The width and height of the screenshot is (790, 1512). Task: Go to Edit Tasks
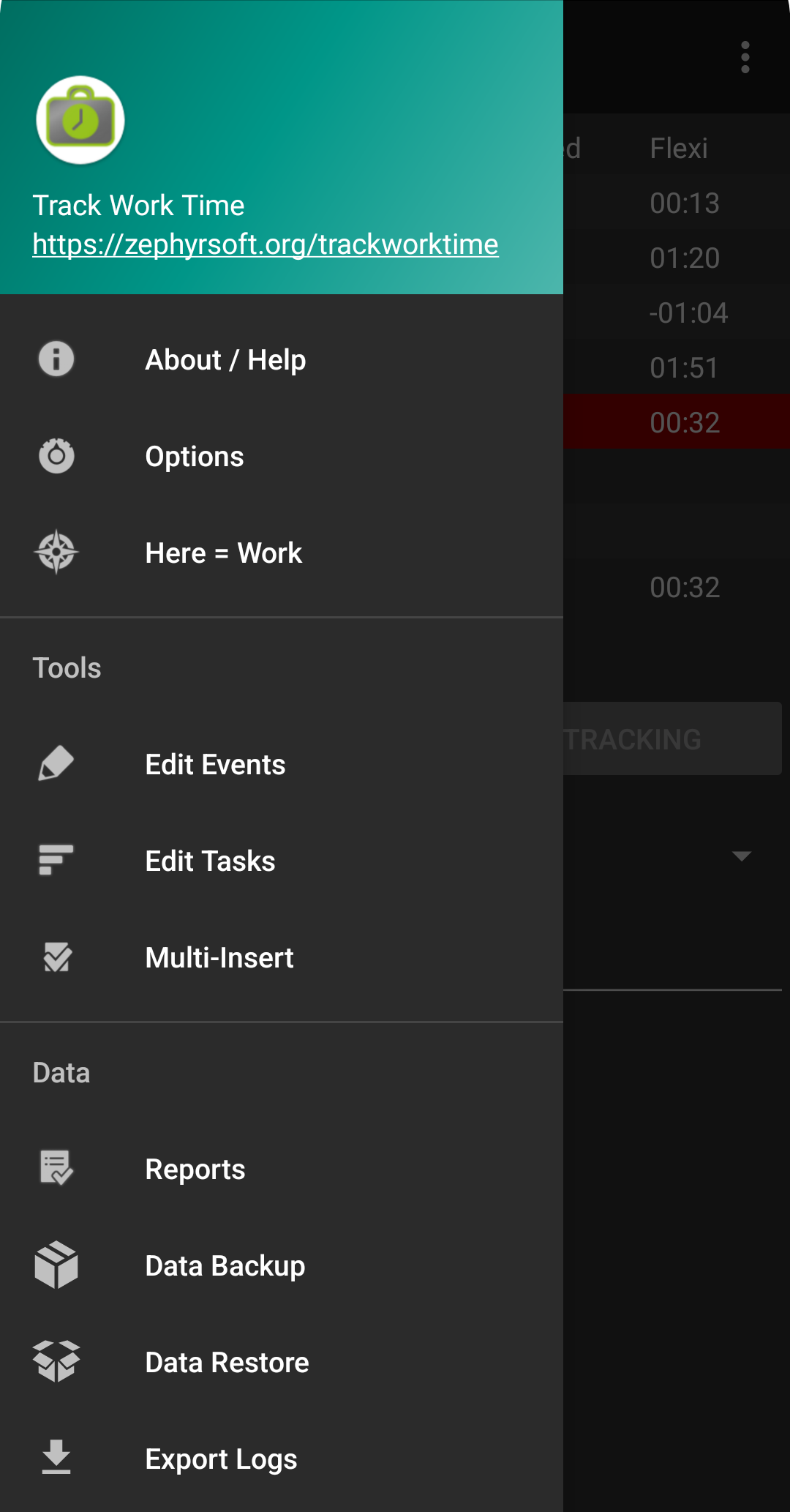click(210, 861)
